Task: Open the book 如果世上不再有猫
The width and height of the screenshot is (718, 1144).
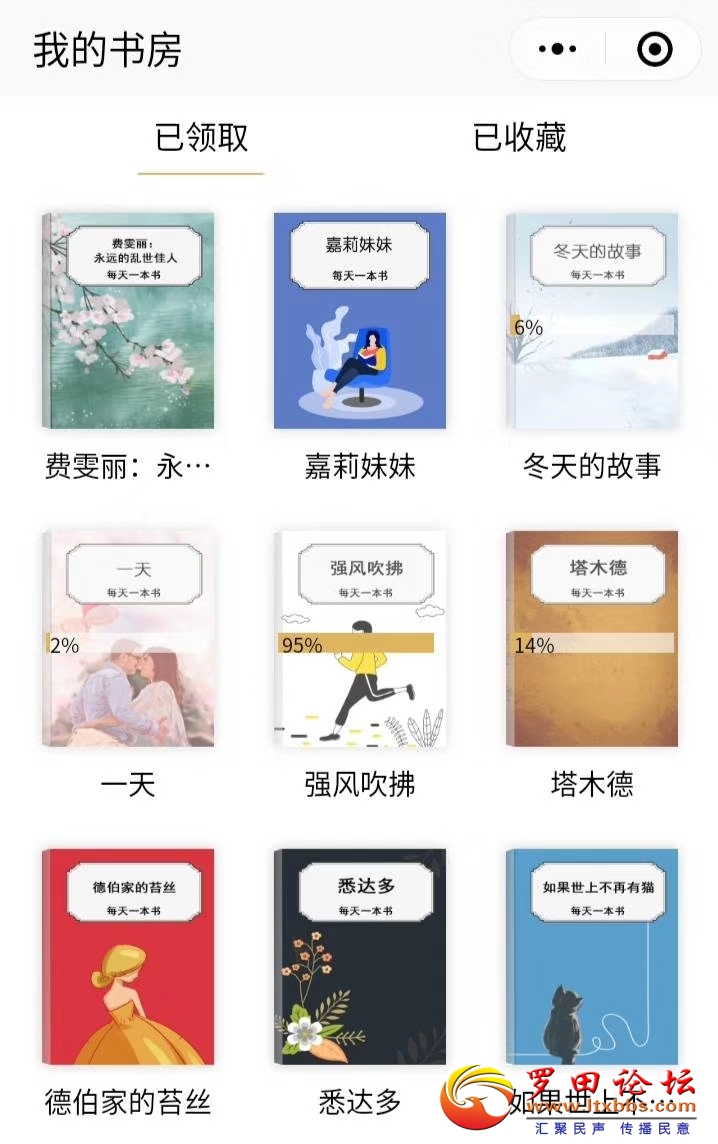Action: (x=592, y=957)
